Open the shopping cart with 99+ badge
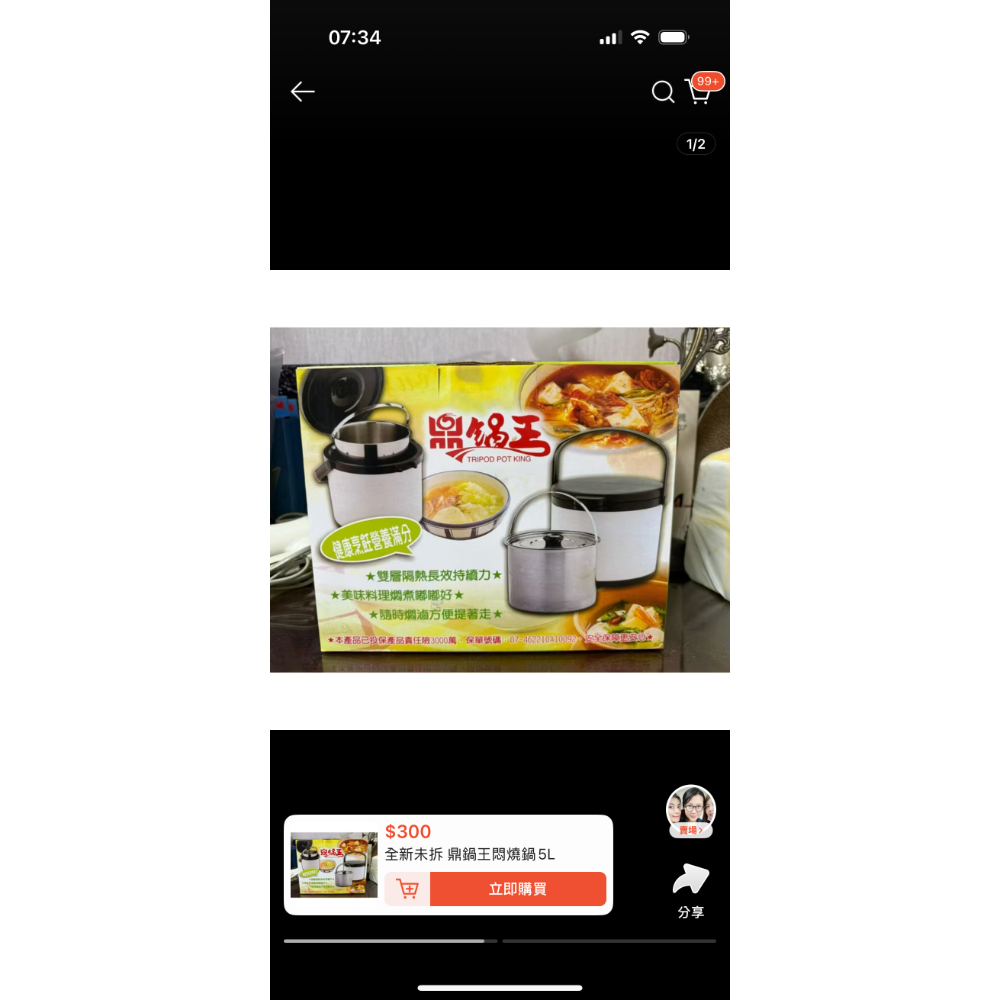Screen dimensions: 1000x1000 tap(699, 92)
